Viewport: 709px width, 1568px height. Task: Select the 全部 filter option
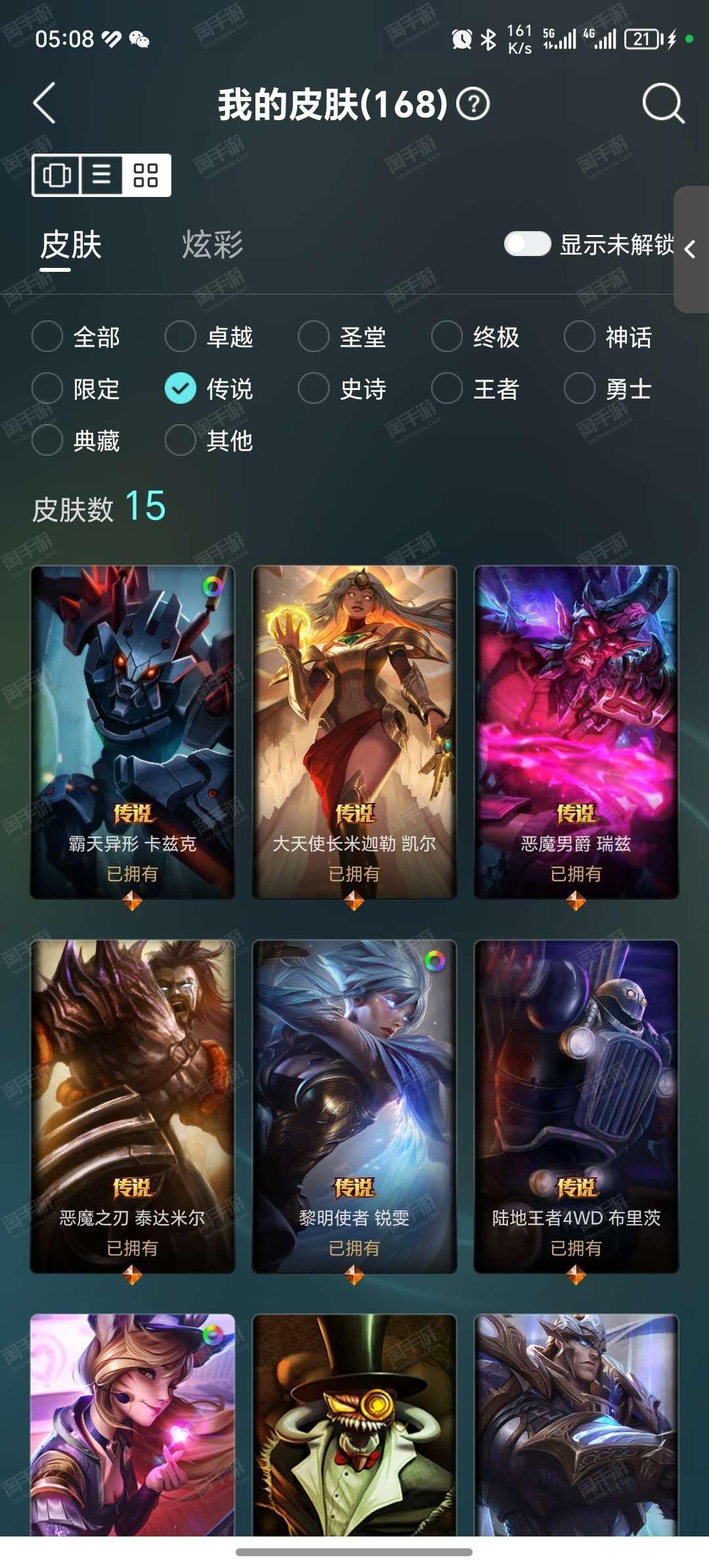point(76,337)
